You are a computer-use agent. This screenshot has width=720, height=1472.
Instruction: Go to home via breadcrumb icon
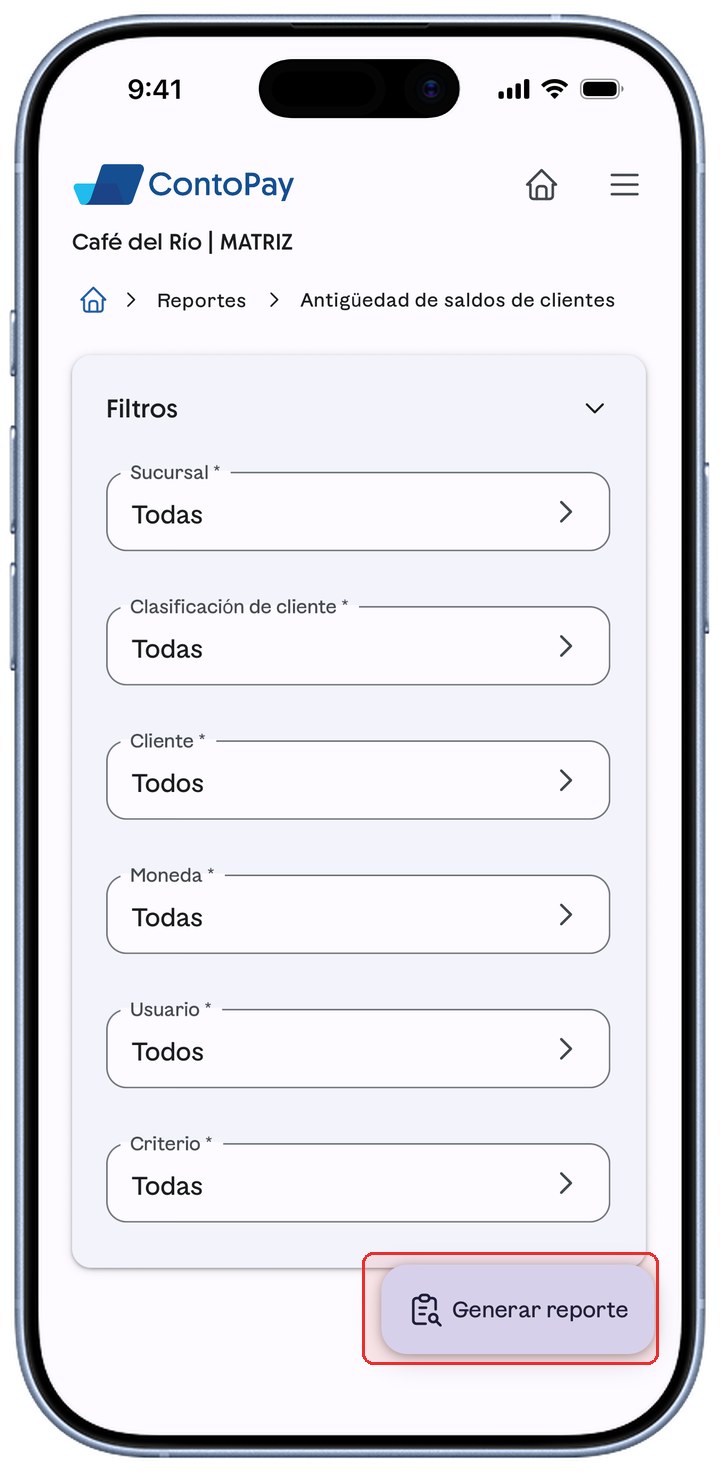click(x=93, y=299)
